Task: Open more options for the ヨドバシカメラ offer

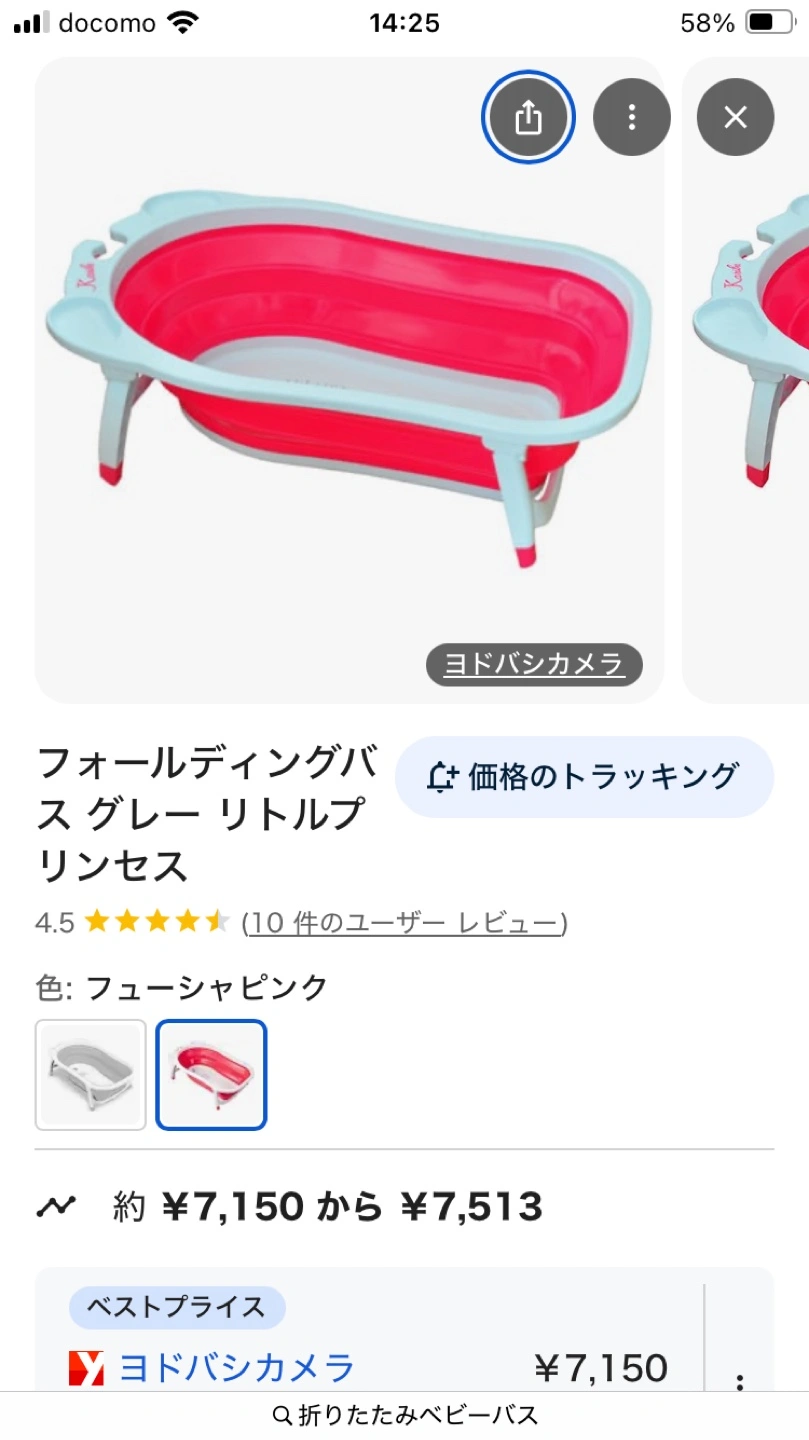Action: [x=740, y=1383]
